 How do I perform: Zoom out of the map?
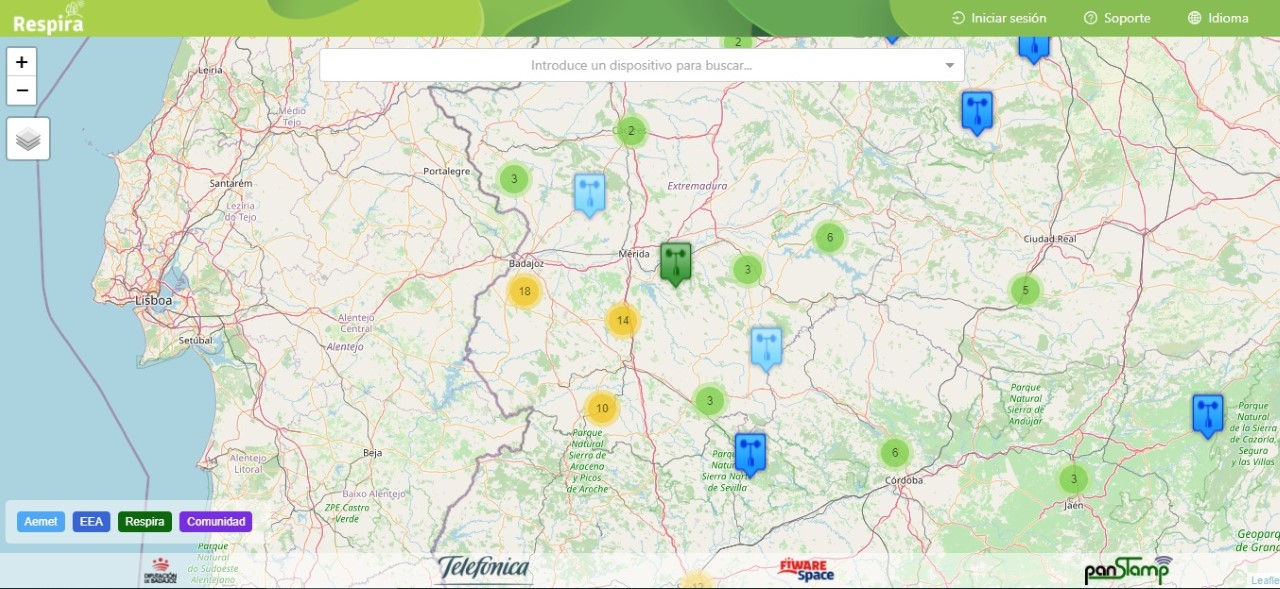coord(21,91)
